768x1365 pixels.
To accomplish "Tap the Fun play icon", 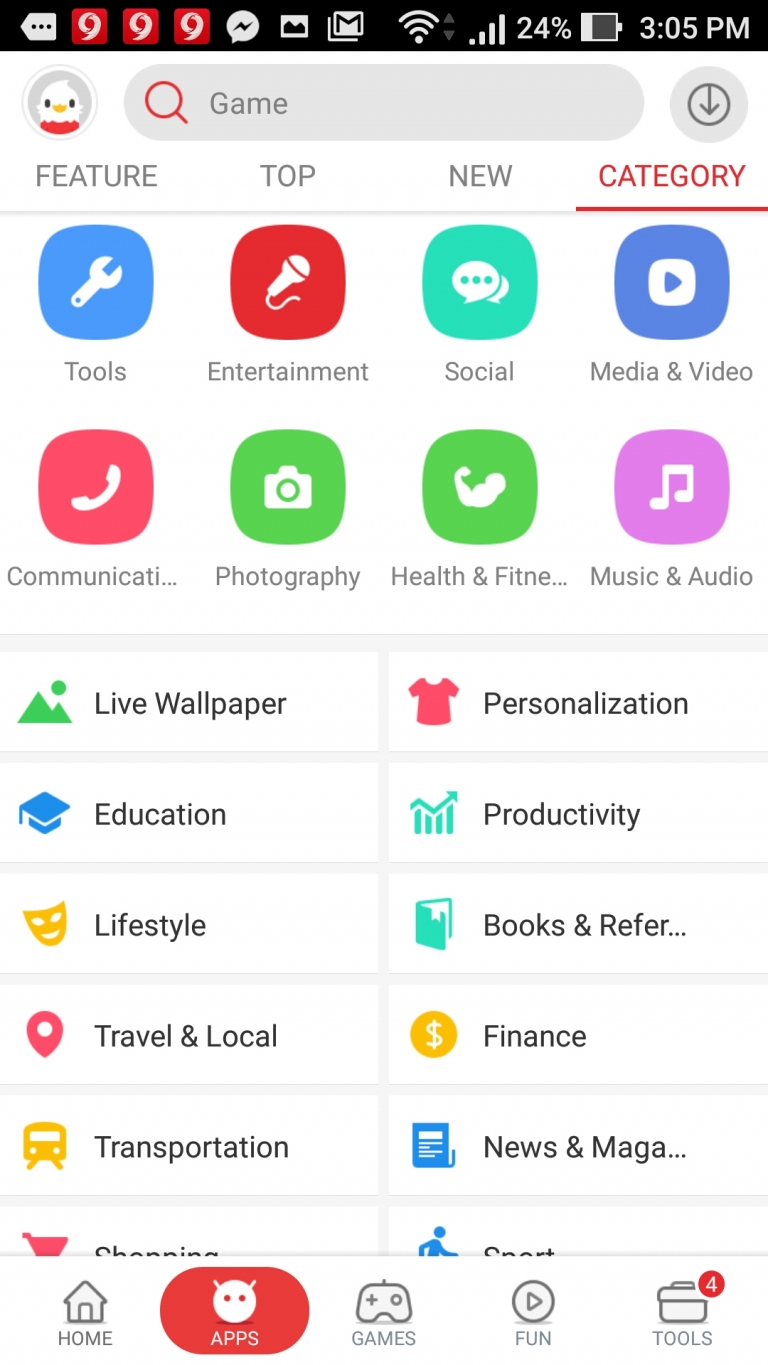I will coord(532,1311).
